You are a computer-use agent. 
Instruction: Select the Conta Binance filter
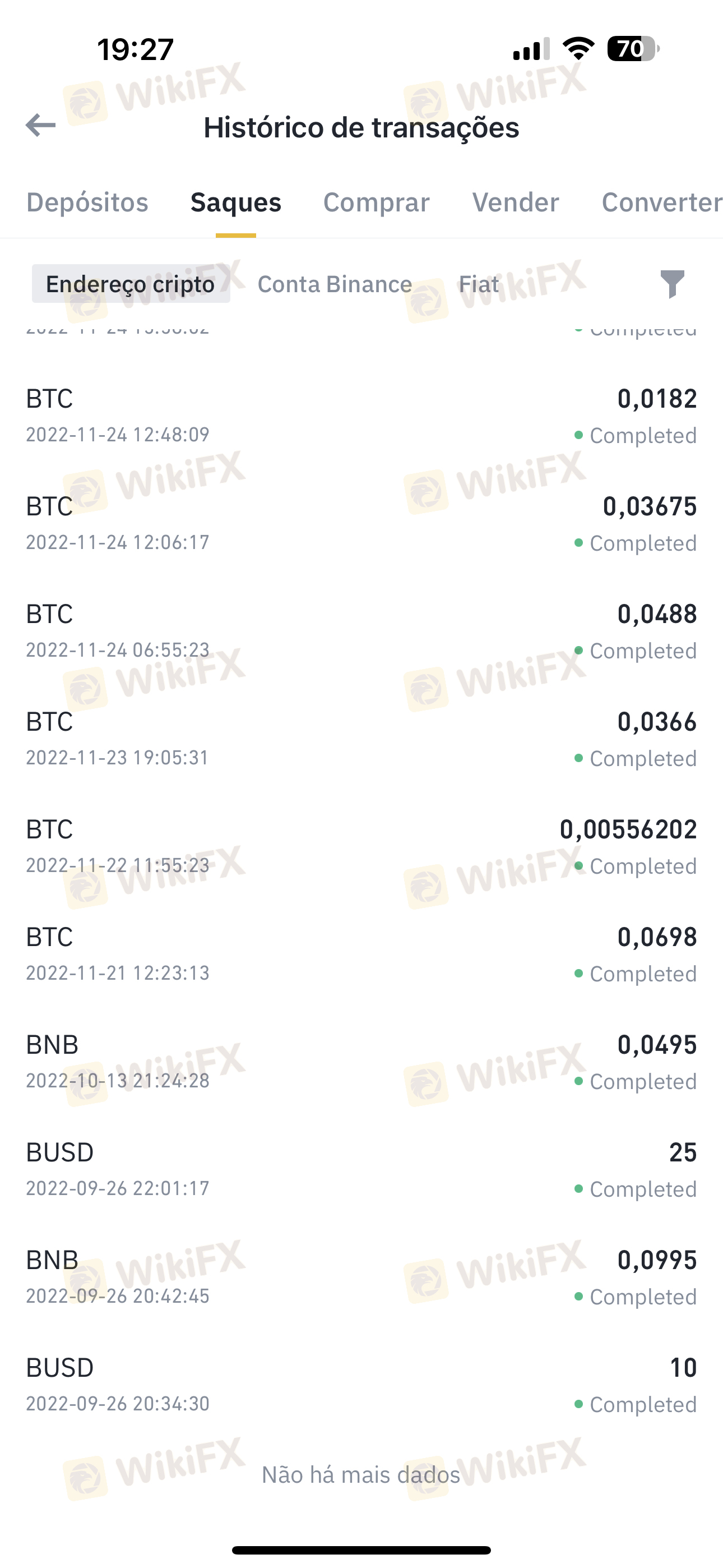(335, 284)
